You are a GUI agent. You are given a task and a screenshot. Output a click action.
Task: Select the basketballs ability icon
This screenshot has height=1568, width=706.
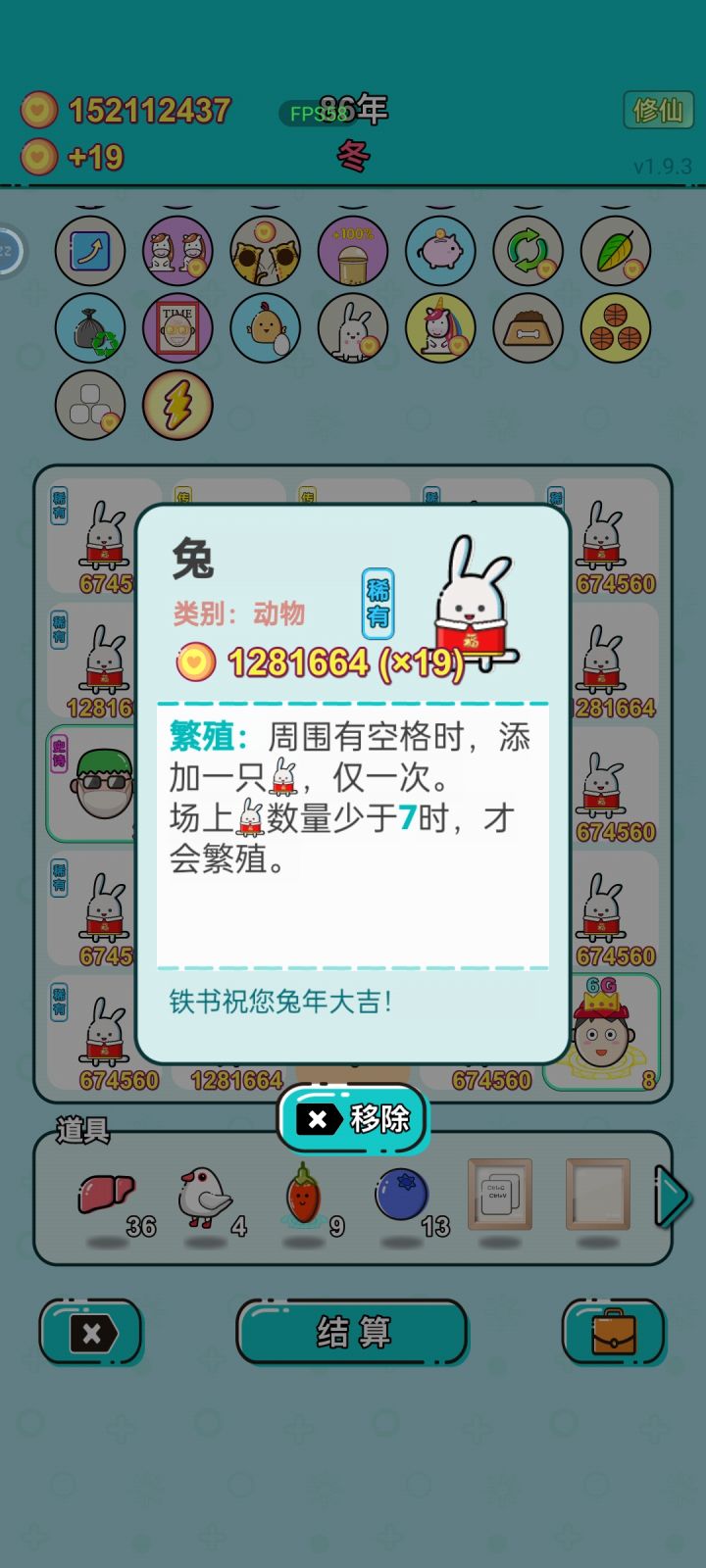(615, 329)
